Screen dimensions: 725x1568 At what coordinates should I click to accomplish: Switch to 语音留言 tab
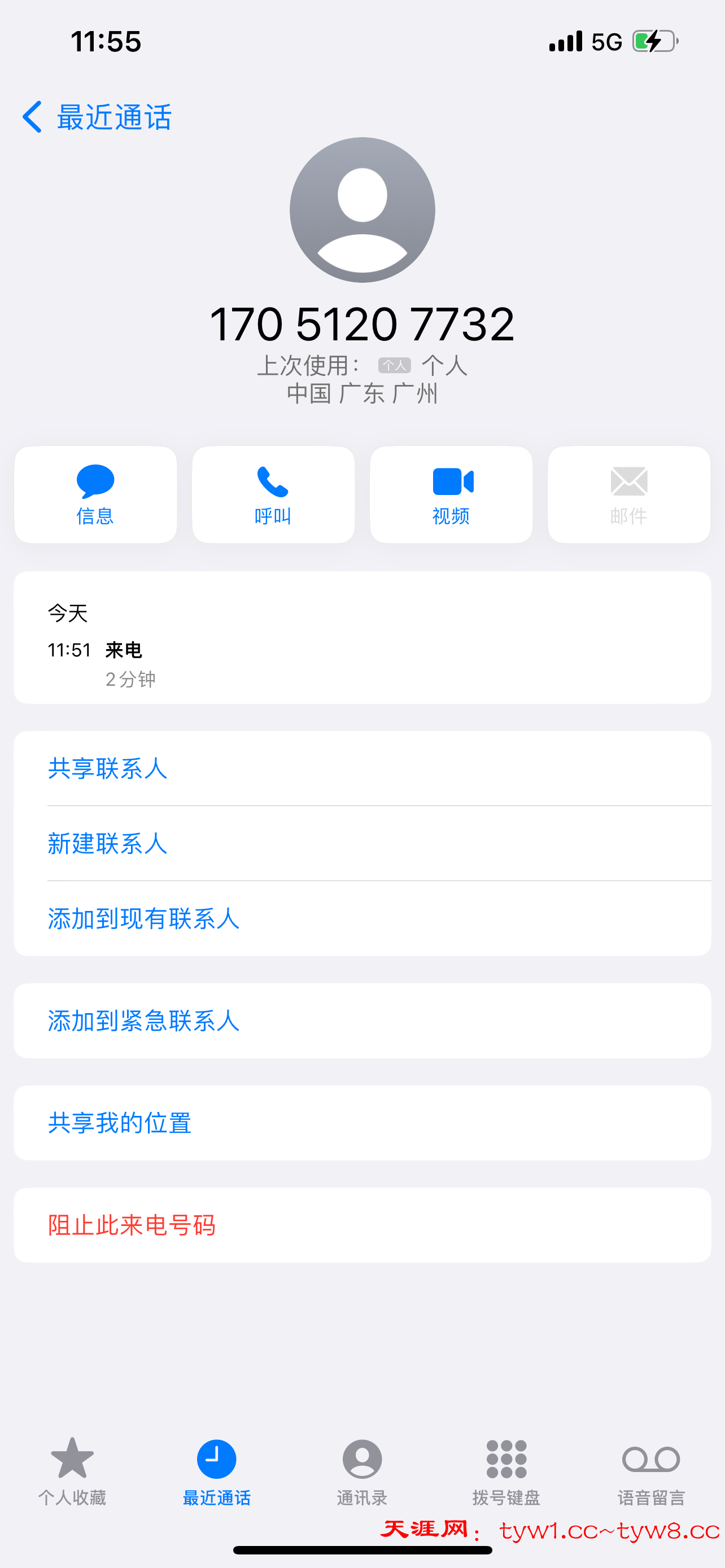pos(652,1470)
